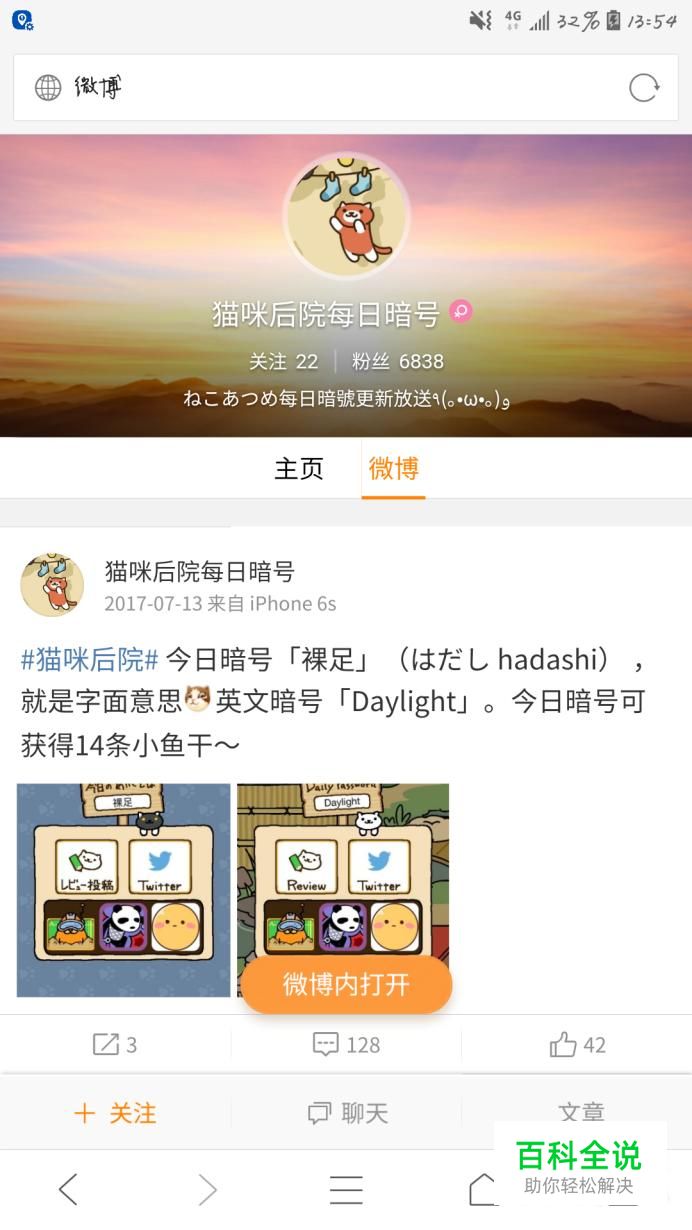Viewport: 692px width, 1230px height.
Task: Follow this account with 关注
Action: (x=115, y=1113)
